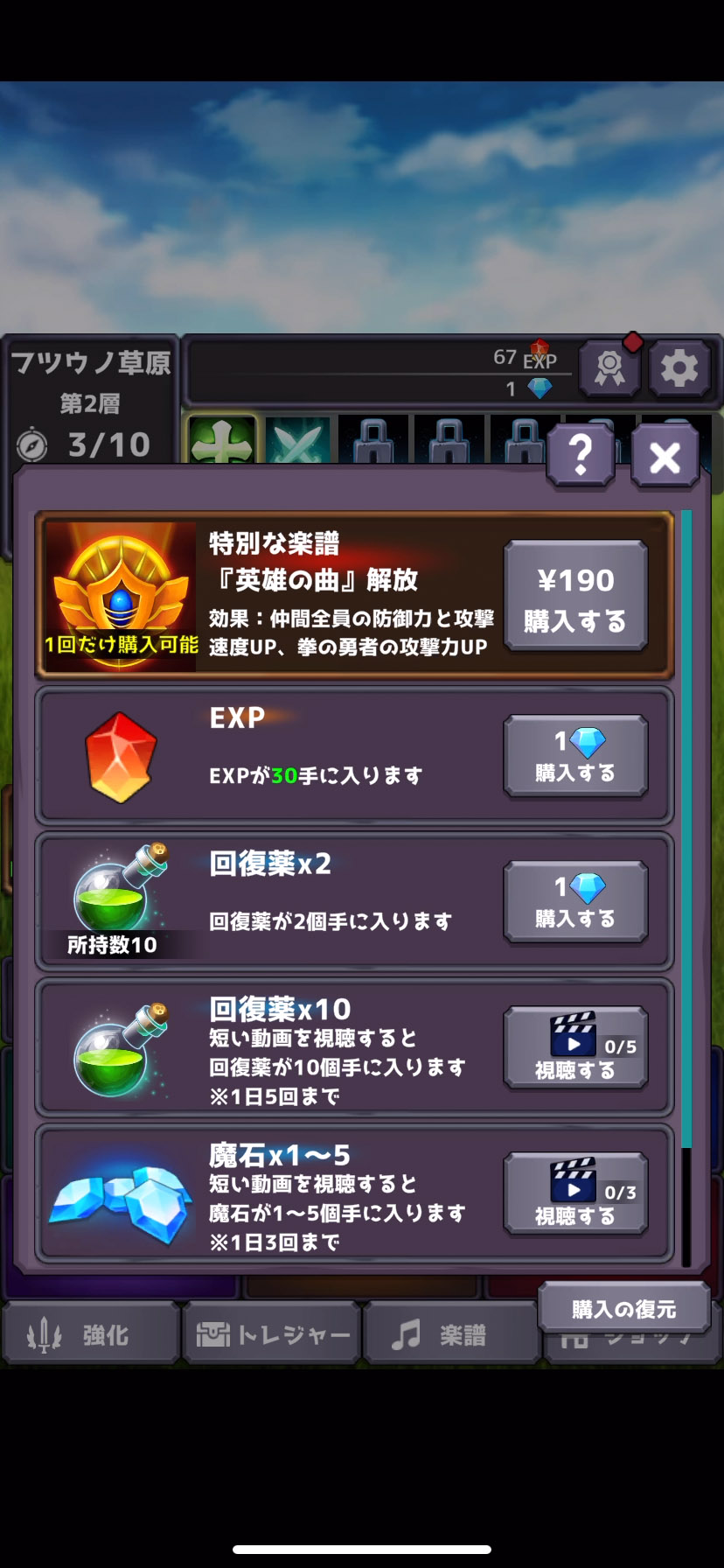Go to the 楽譜 tab
The height and width of the screenshot is (1568, 724).
coord(450,1335)
